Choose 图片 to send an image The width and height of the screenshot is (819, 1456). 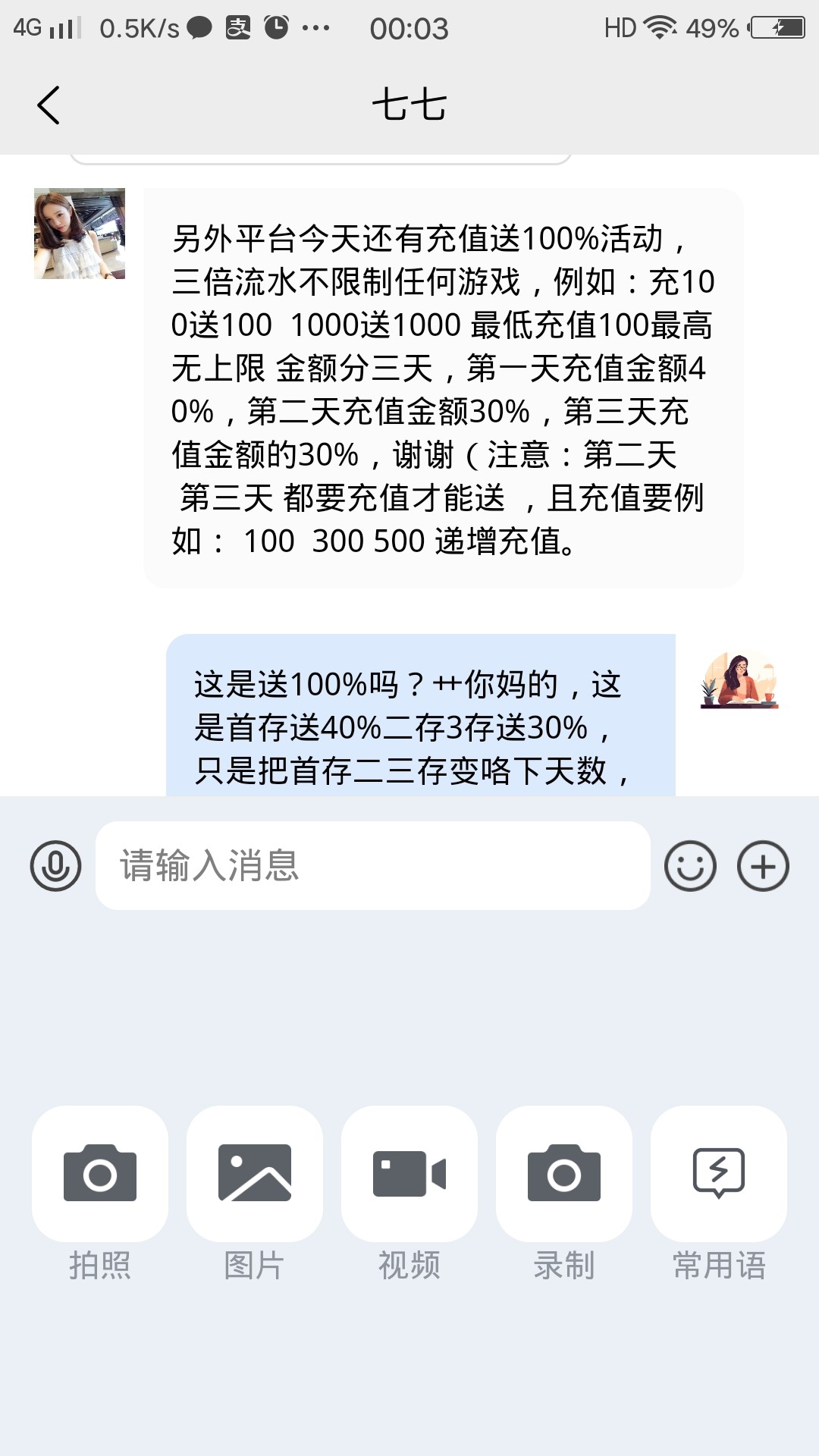(x=255, y=1173)
